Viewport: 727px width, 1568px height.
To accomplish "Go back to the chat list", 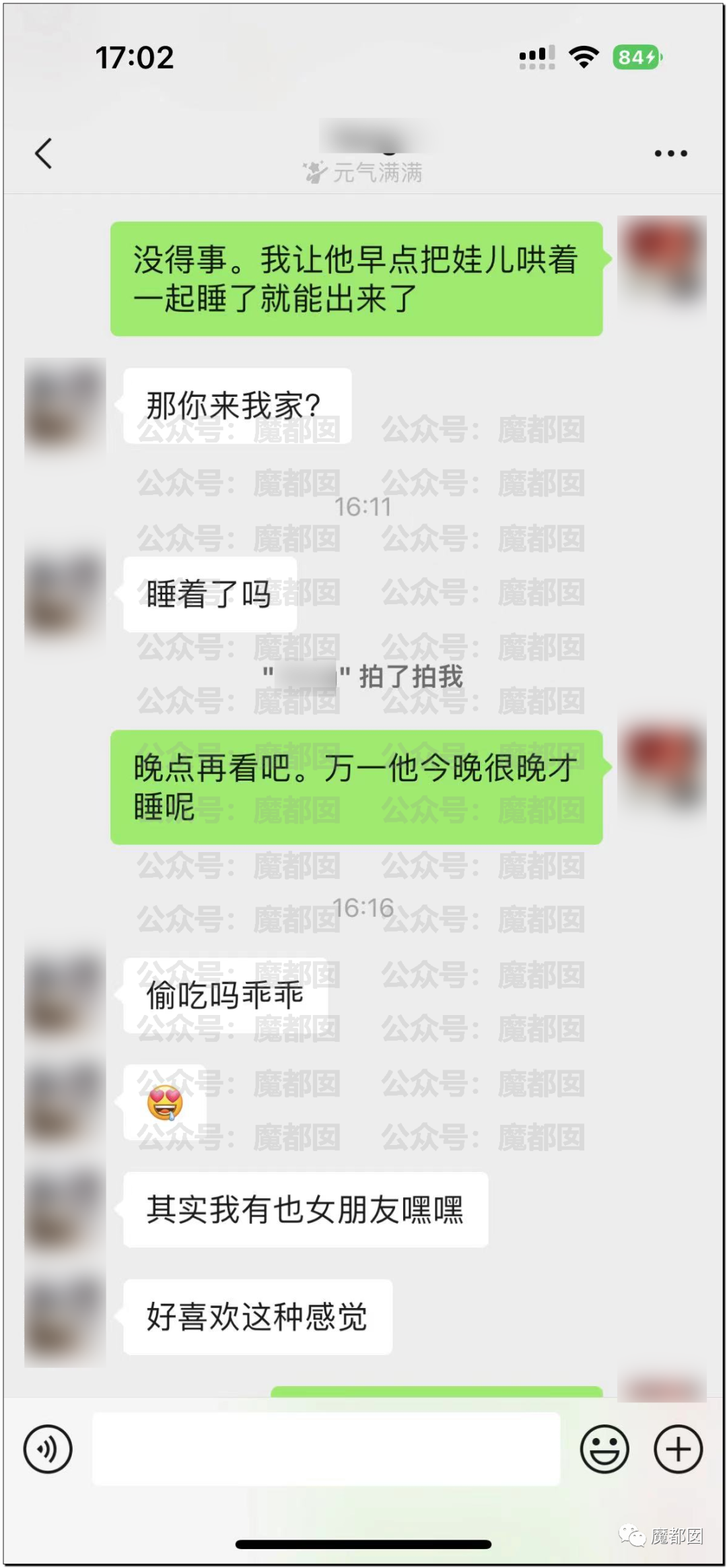I will pos(44,154).
